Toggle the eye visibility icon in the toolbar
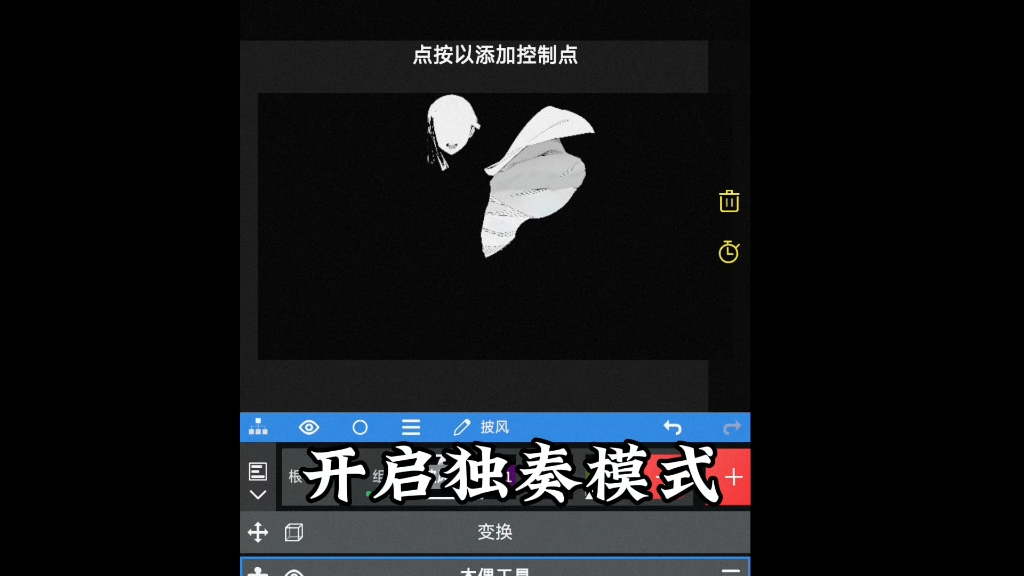This screenshot has height=576, width=1024. point(309,427)
